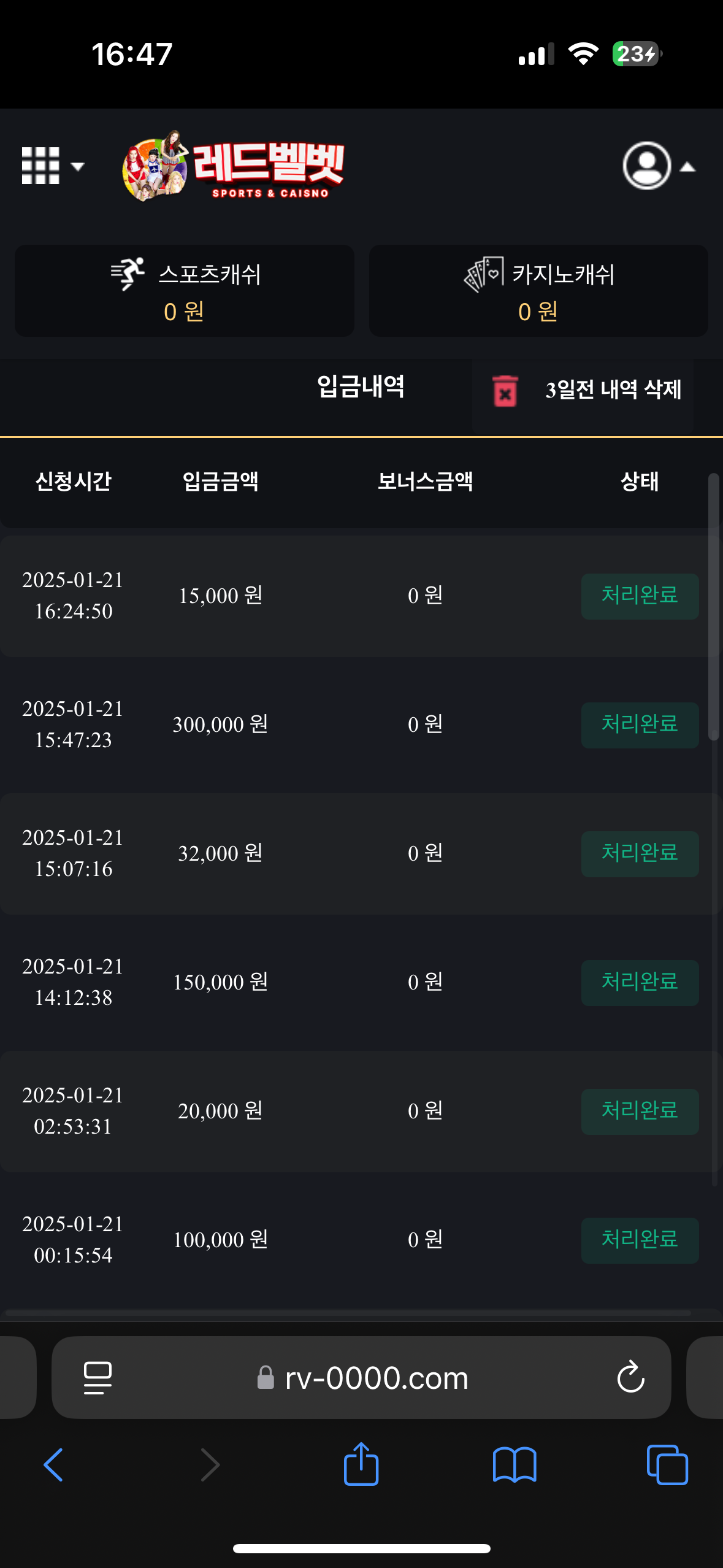Tap the 레드벨벳 logo to go home

(x=234, y=166)
